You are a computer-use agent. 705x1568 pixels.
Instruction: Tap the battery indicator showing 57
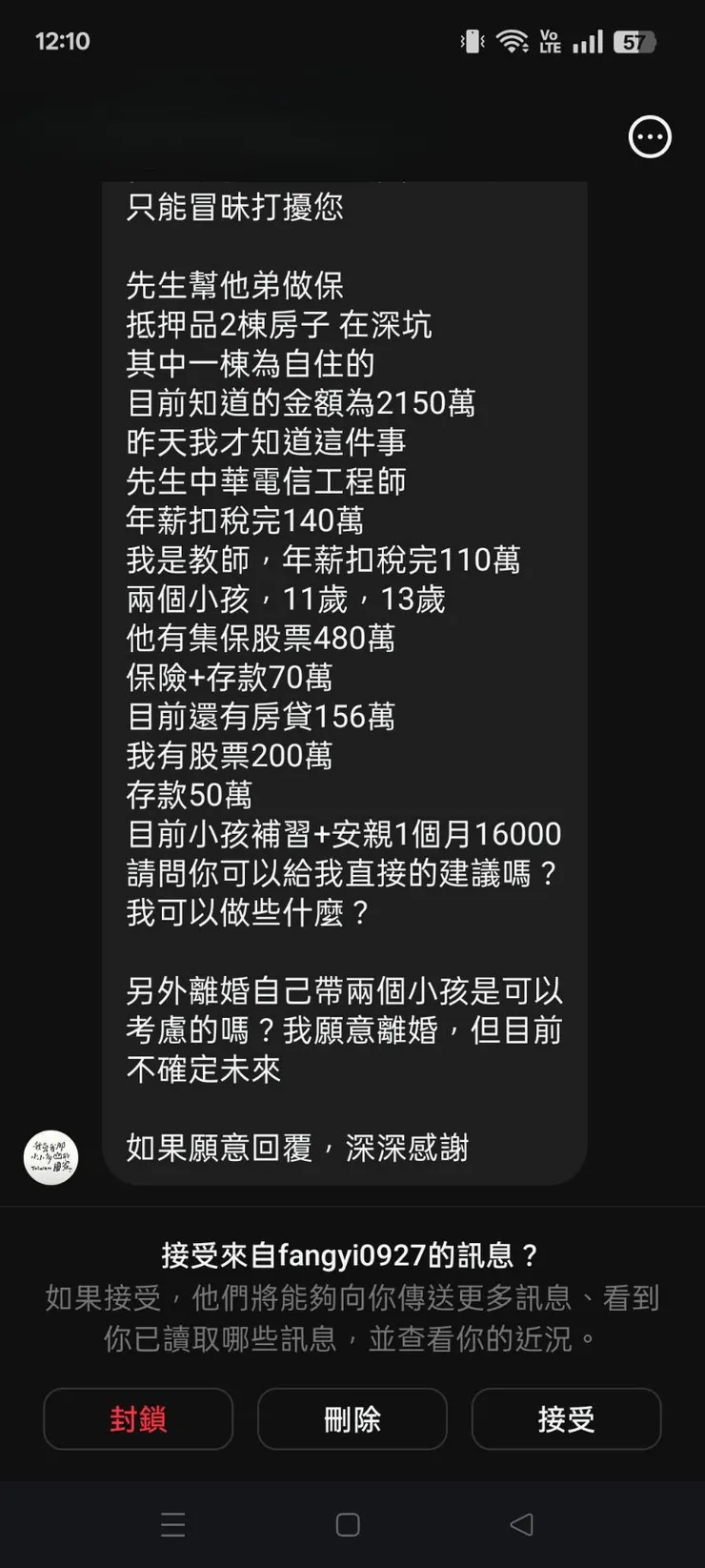coord(634,41)
